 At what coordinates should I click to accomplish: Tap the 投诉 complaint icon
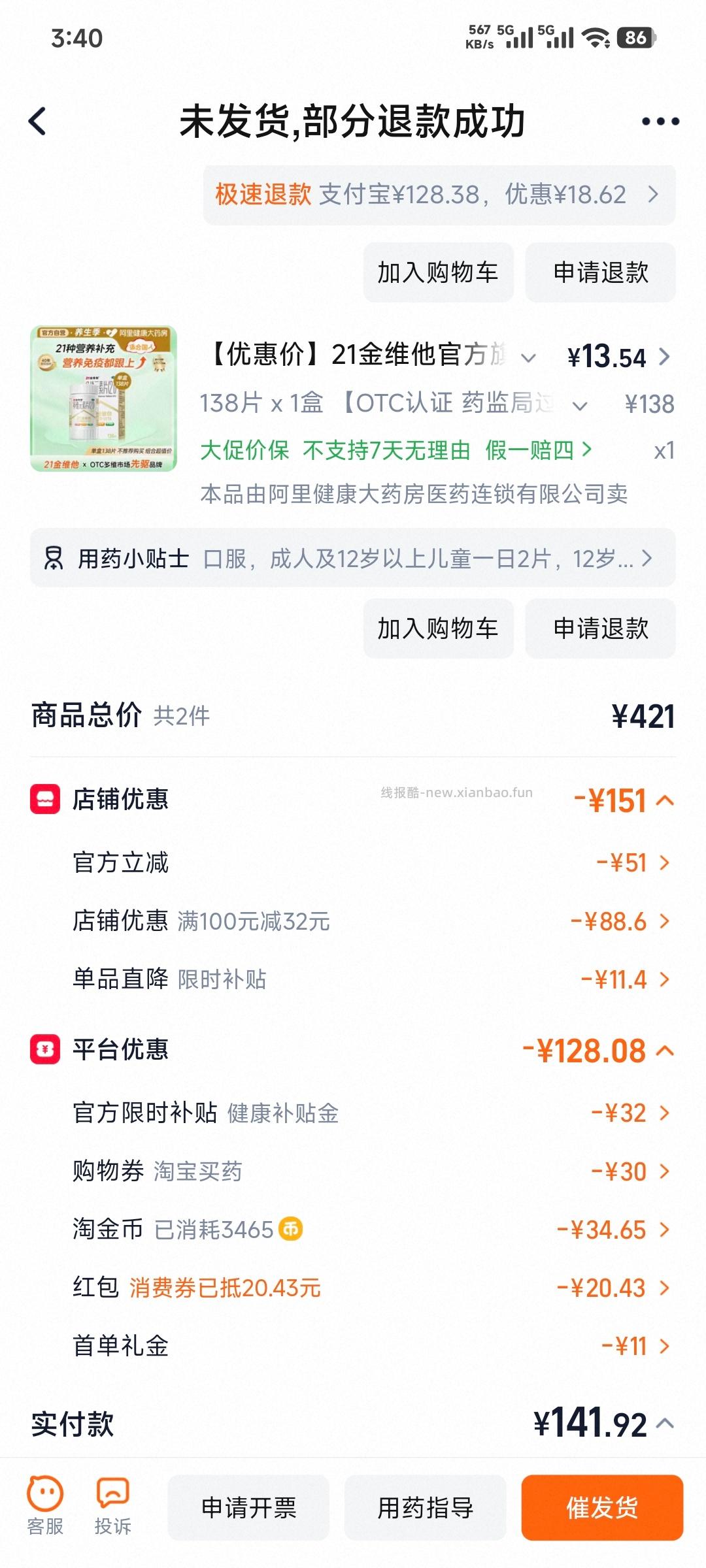pyautogui.click(x=111, y=1511)
